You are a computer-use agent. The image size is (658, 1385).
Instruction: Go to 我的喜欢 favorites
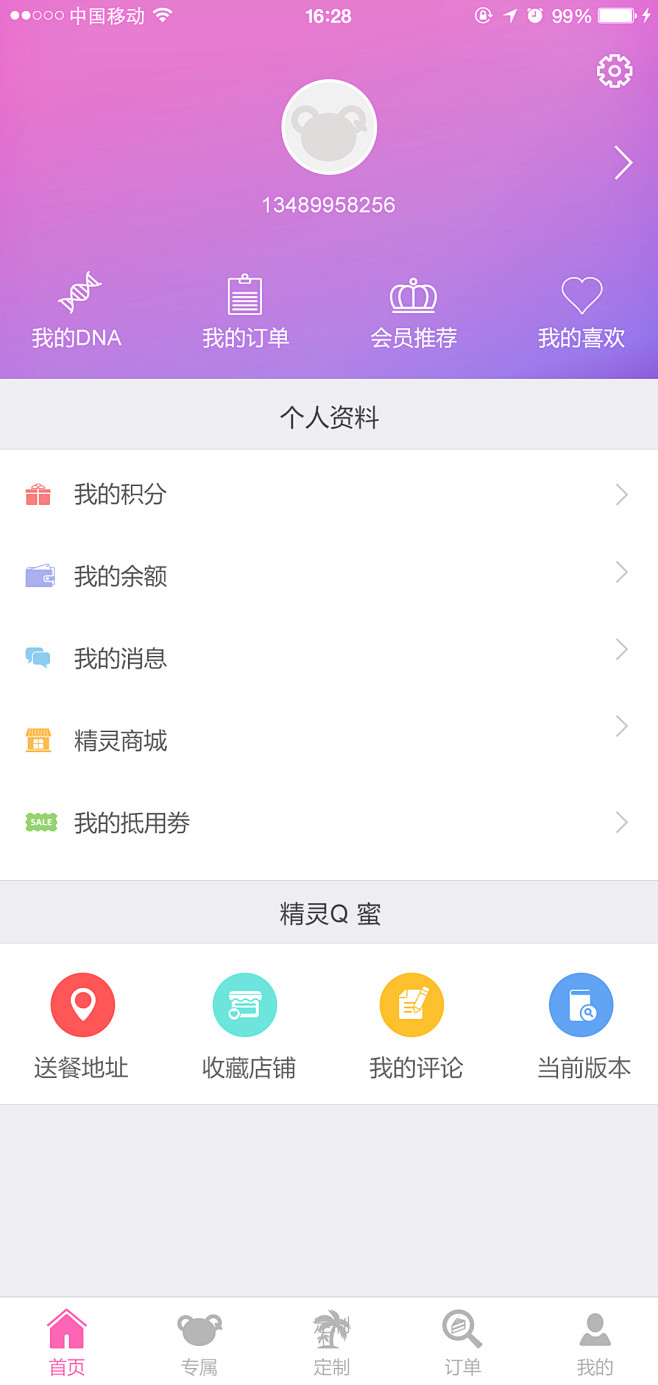[x=581, y=311]
